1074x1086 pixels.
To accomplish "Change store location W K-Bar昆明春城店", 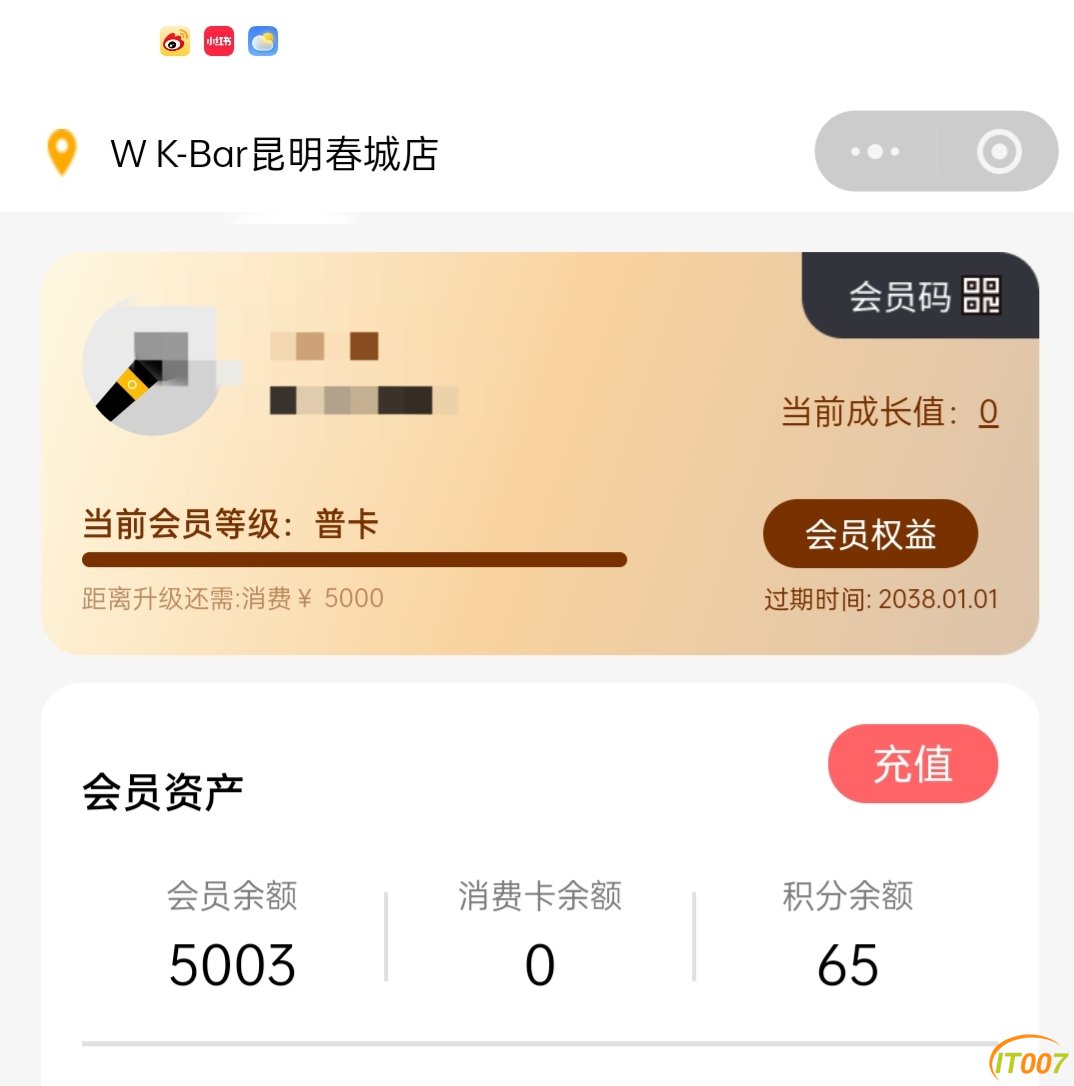I will [273, 154].
